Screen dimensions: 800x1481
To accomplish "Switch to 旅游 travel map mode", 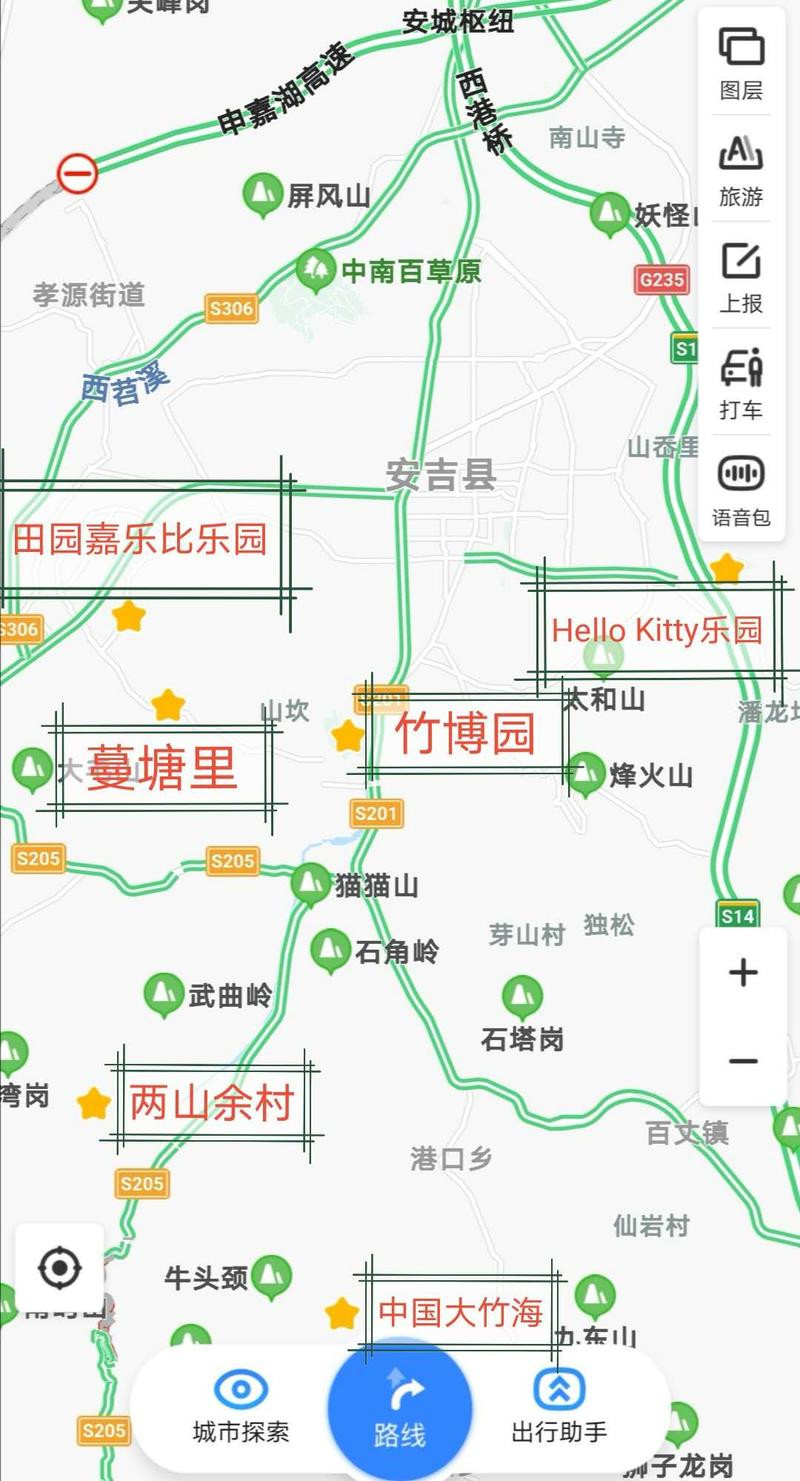I will tap(741, 169).
